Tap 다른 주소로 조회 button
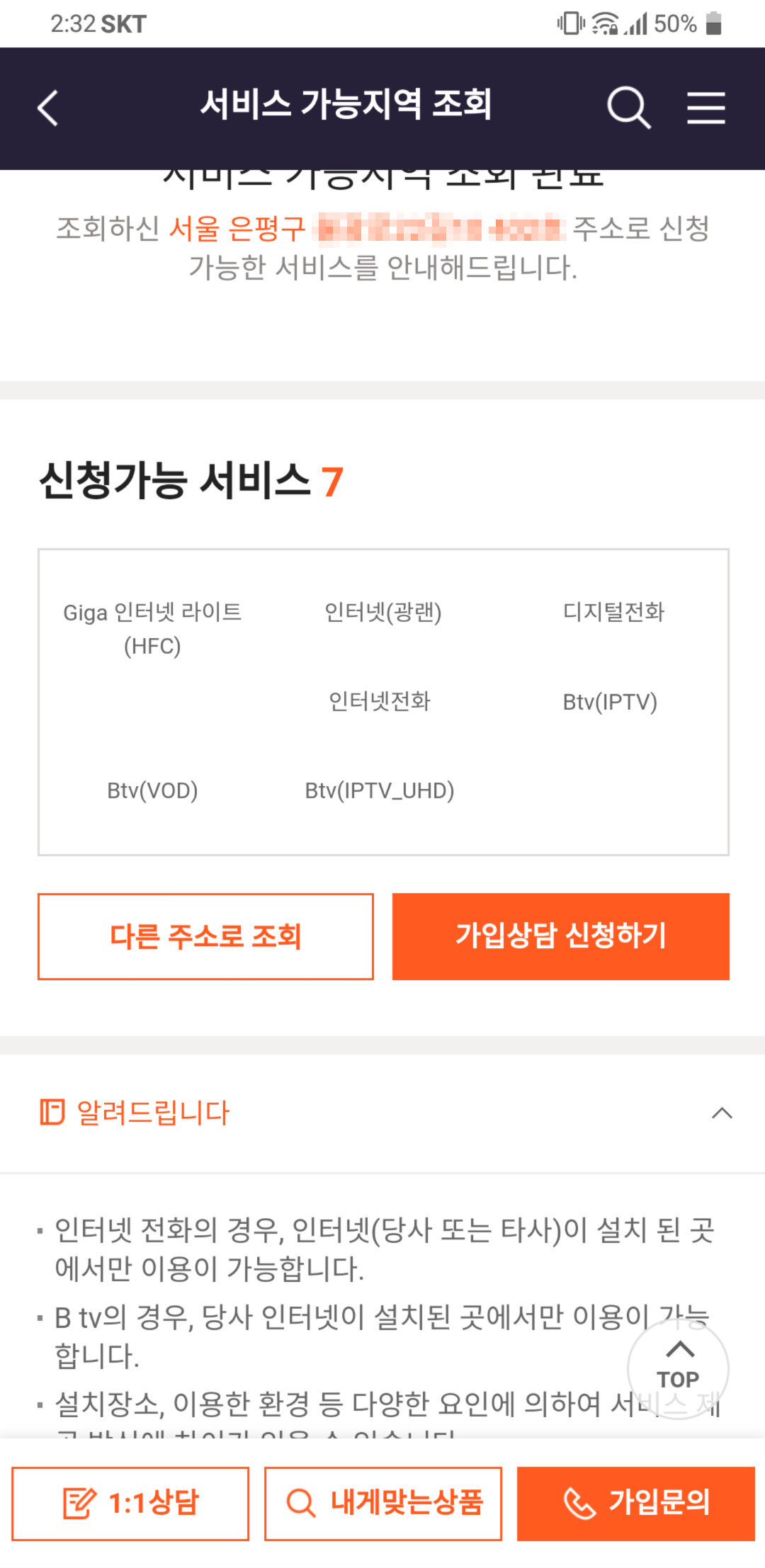Screen dimensions: 765x1568 pyautogui.click(x=205, y=936)
